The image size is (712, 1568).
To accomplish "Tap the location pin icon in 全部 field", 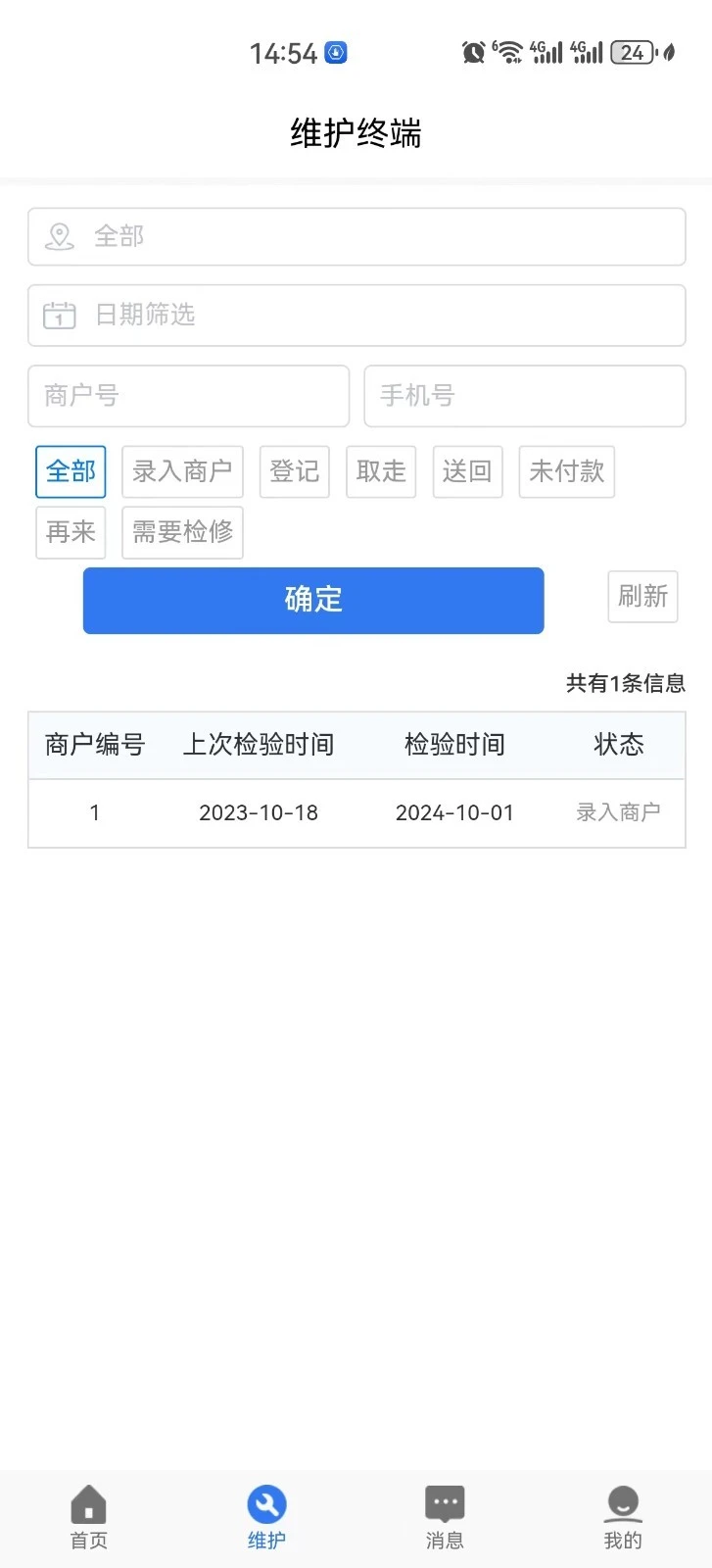I will pos(59,236).
